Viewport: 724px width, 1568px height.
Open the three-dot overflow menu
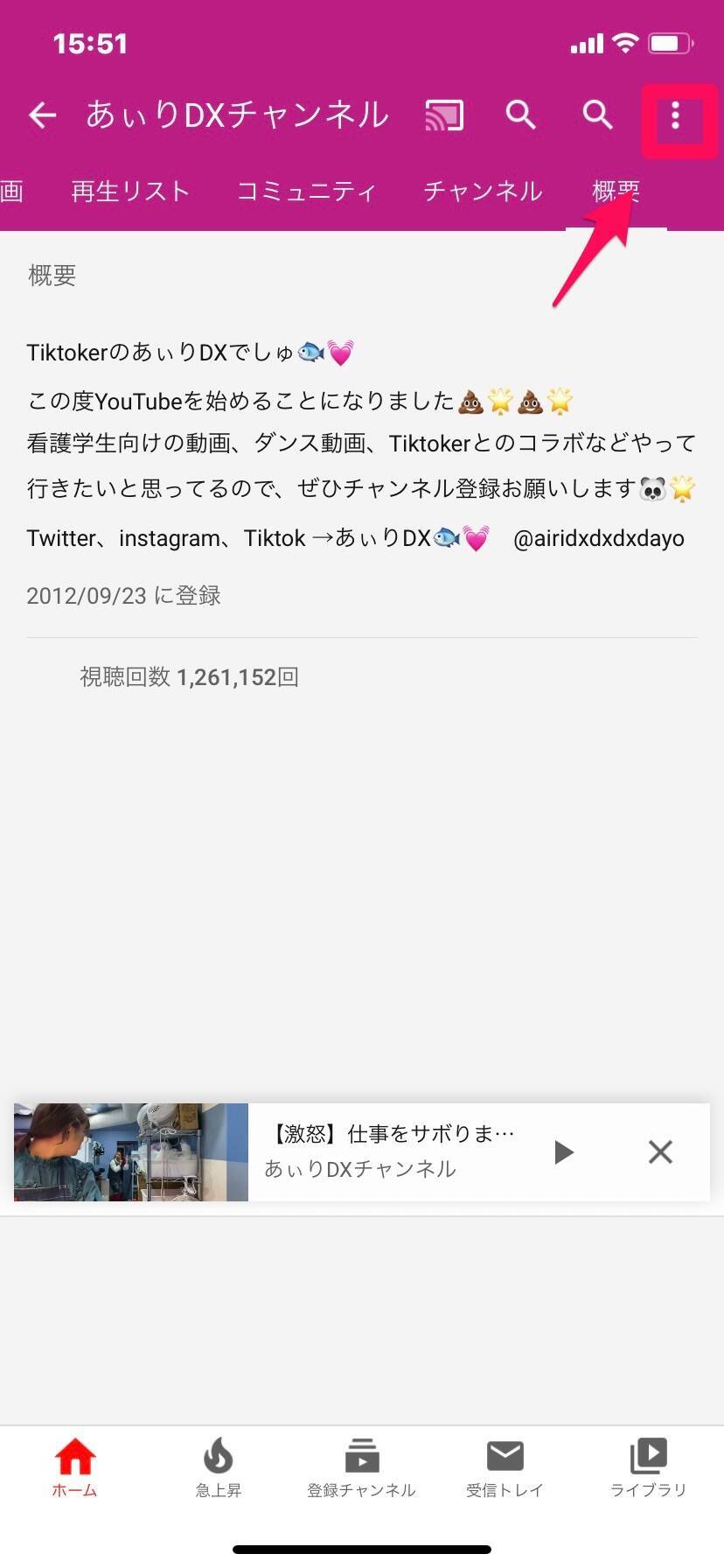pyautogui.click(x=675, y=116)
